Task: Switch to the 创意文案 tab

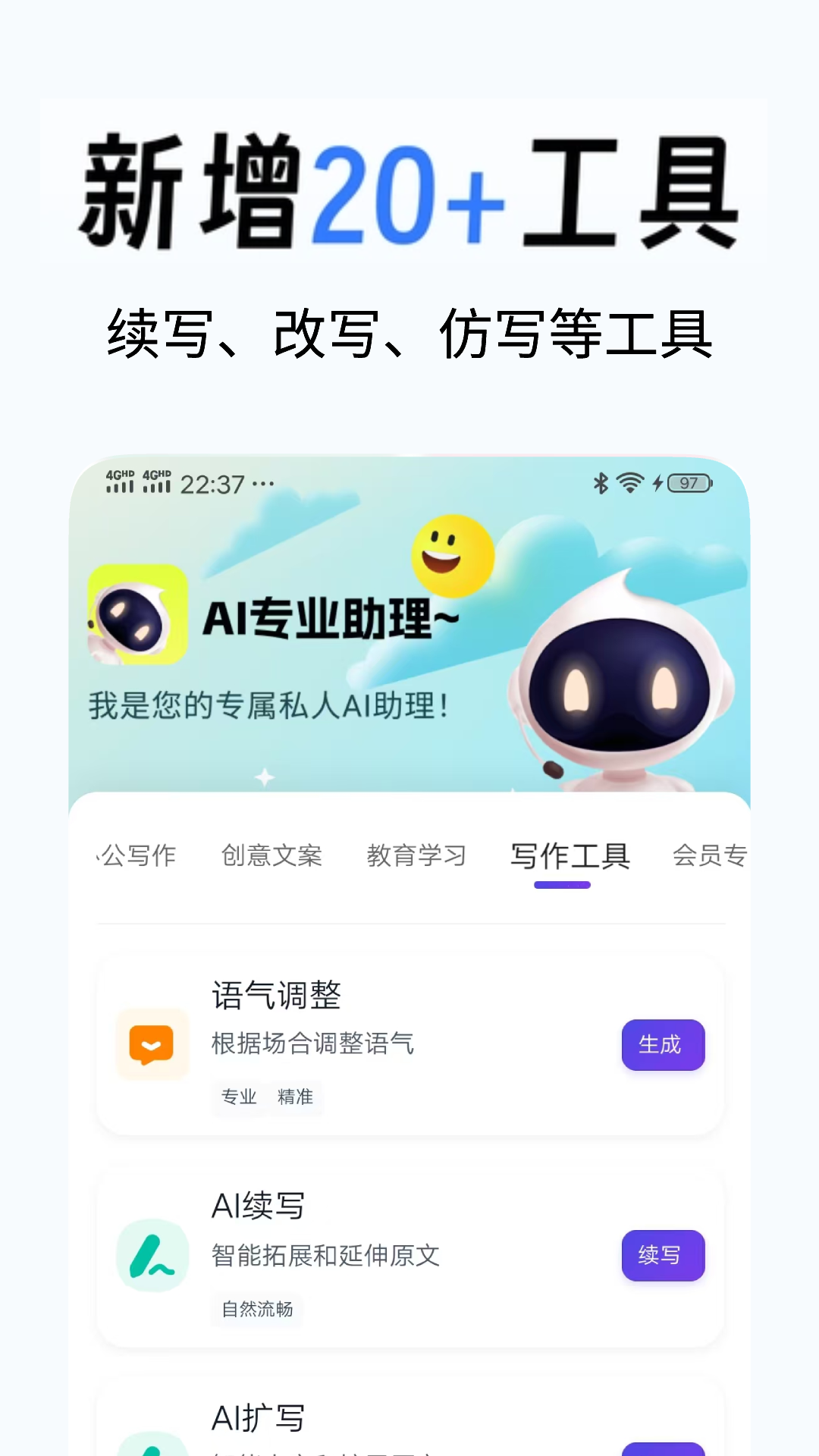Action: click(x=271, y=855)
